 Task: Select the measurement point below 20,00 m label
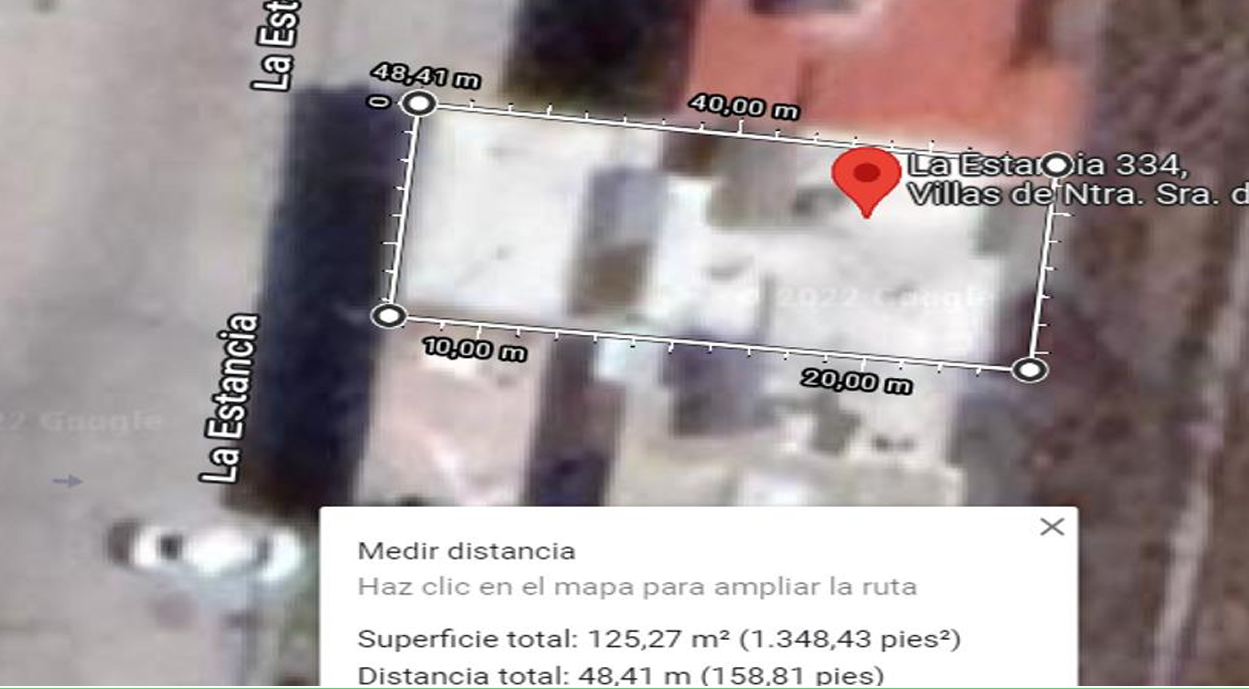1029,370
